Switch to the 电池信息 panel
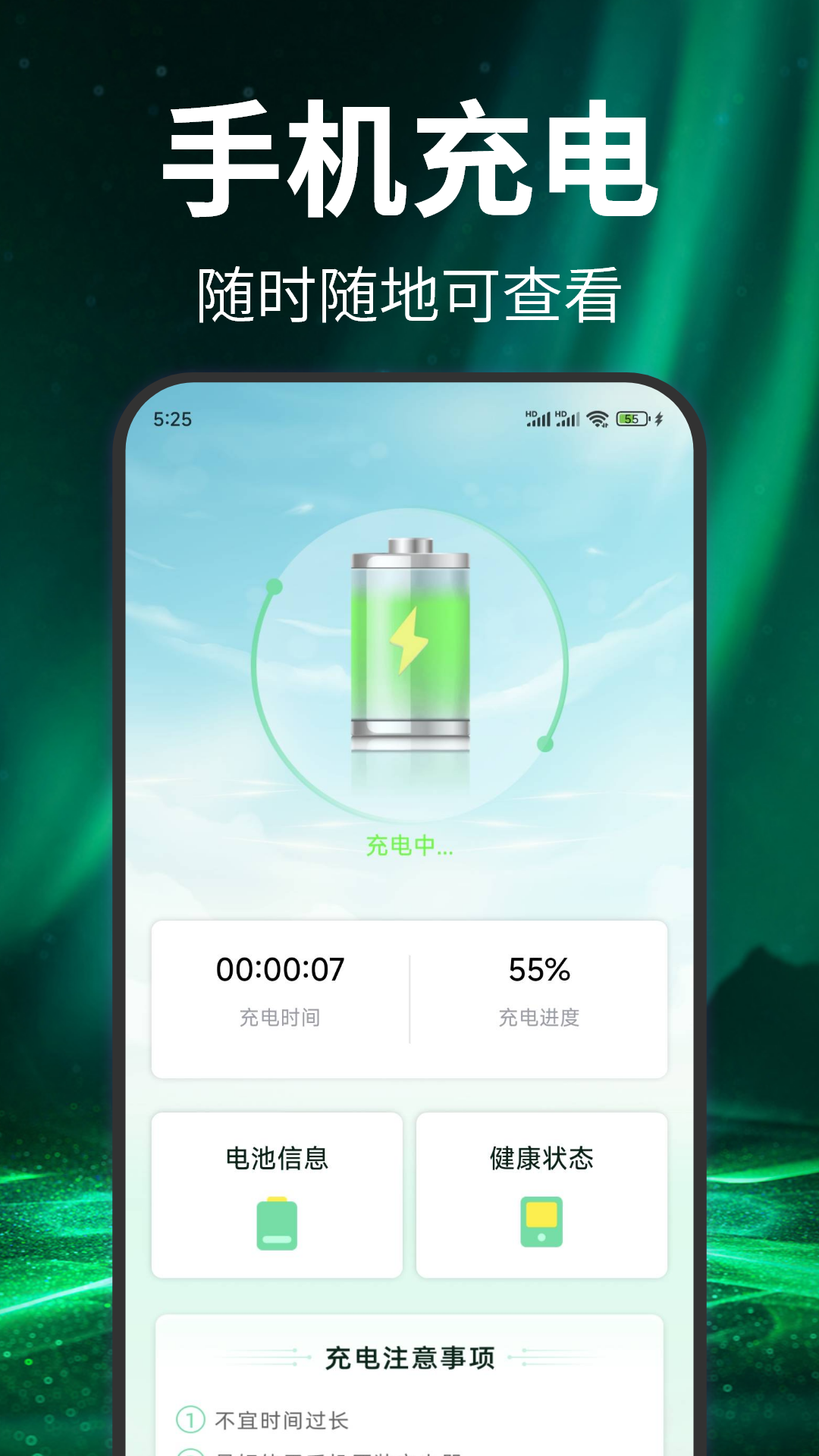819x1456 pixels. pos(275,1159)
